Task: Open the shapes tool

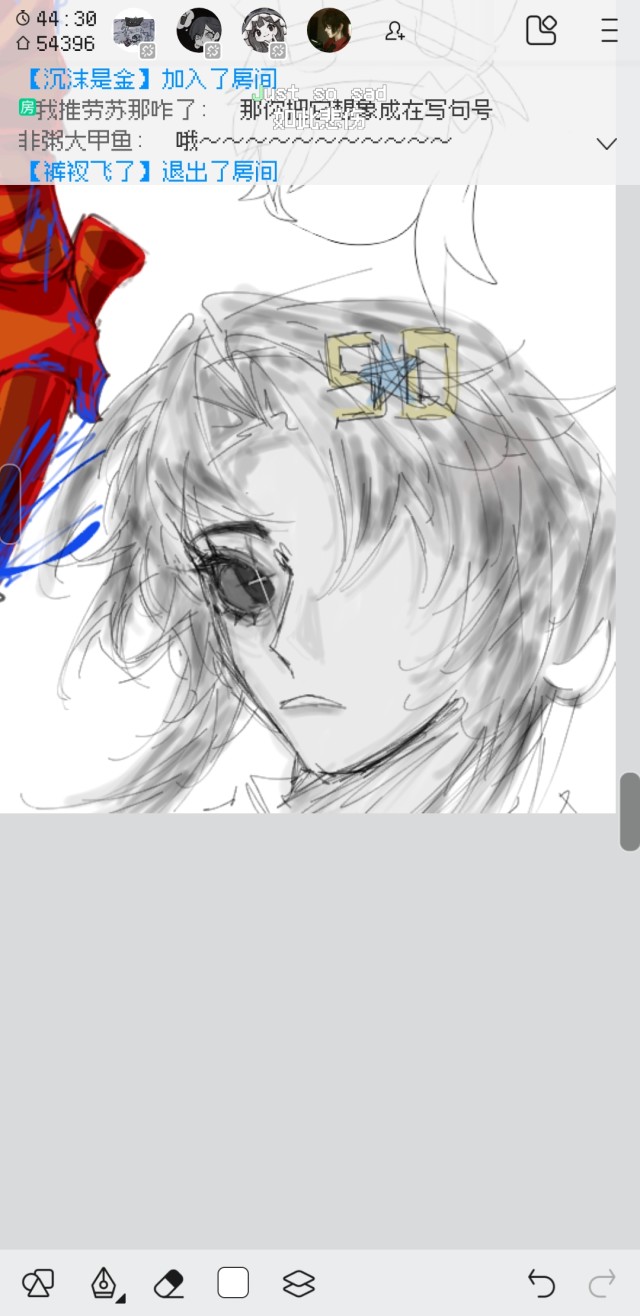Action: click(x=38, y=1282)
